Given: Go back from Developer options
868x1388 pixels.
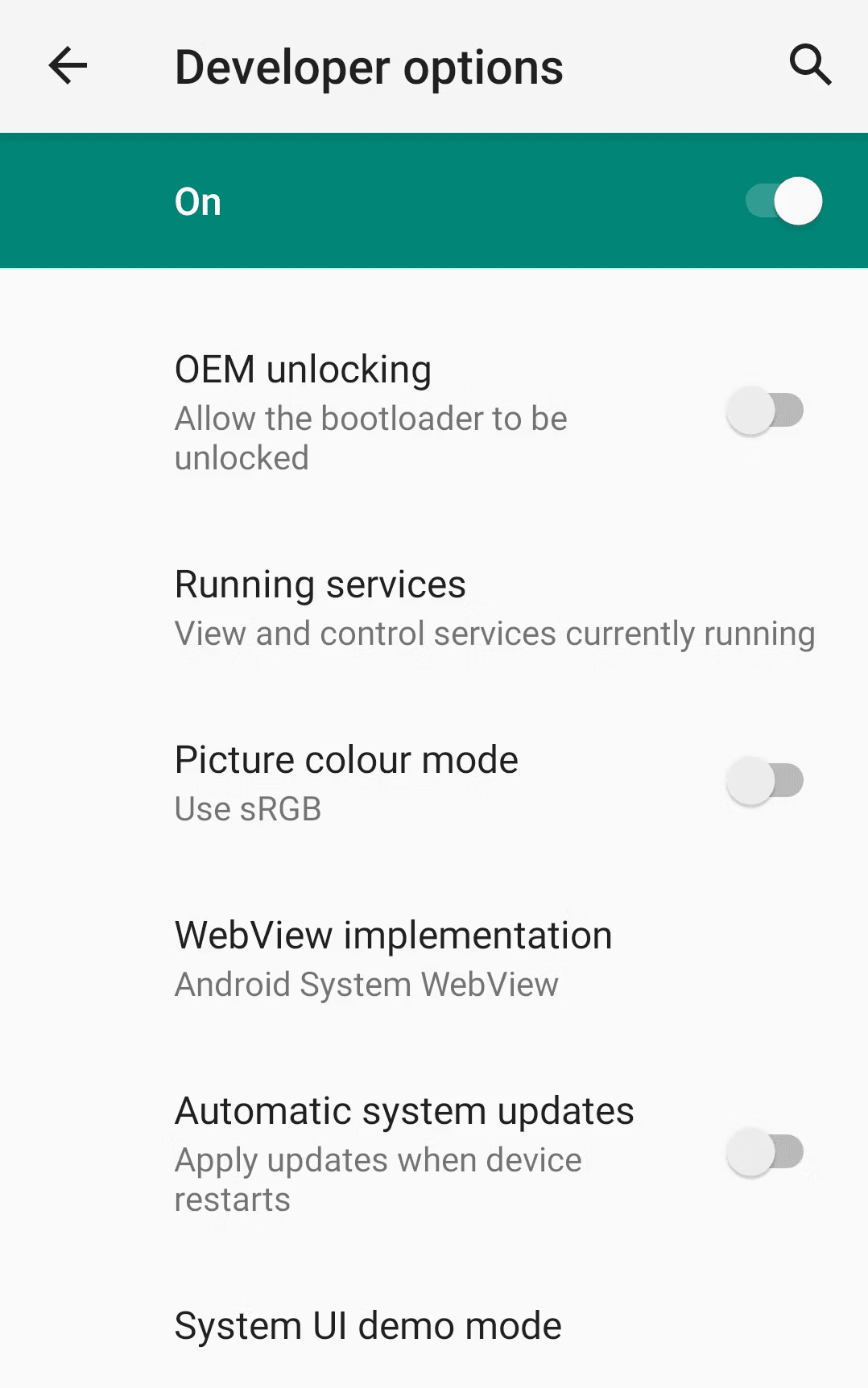Looking at the screenshot, I should pos(68,66).
